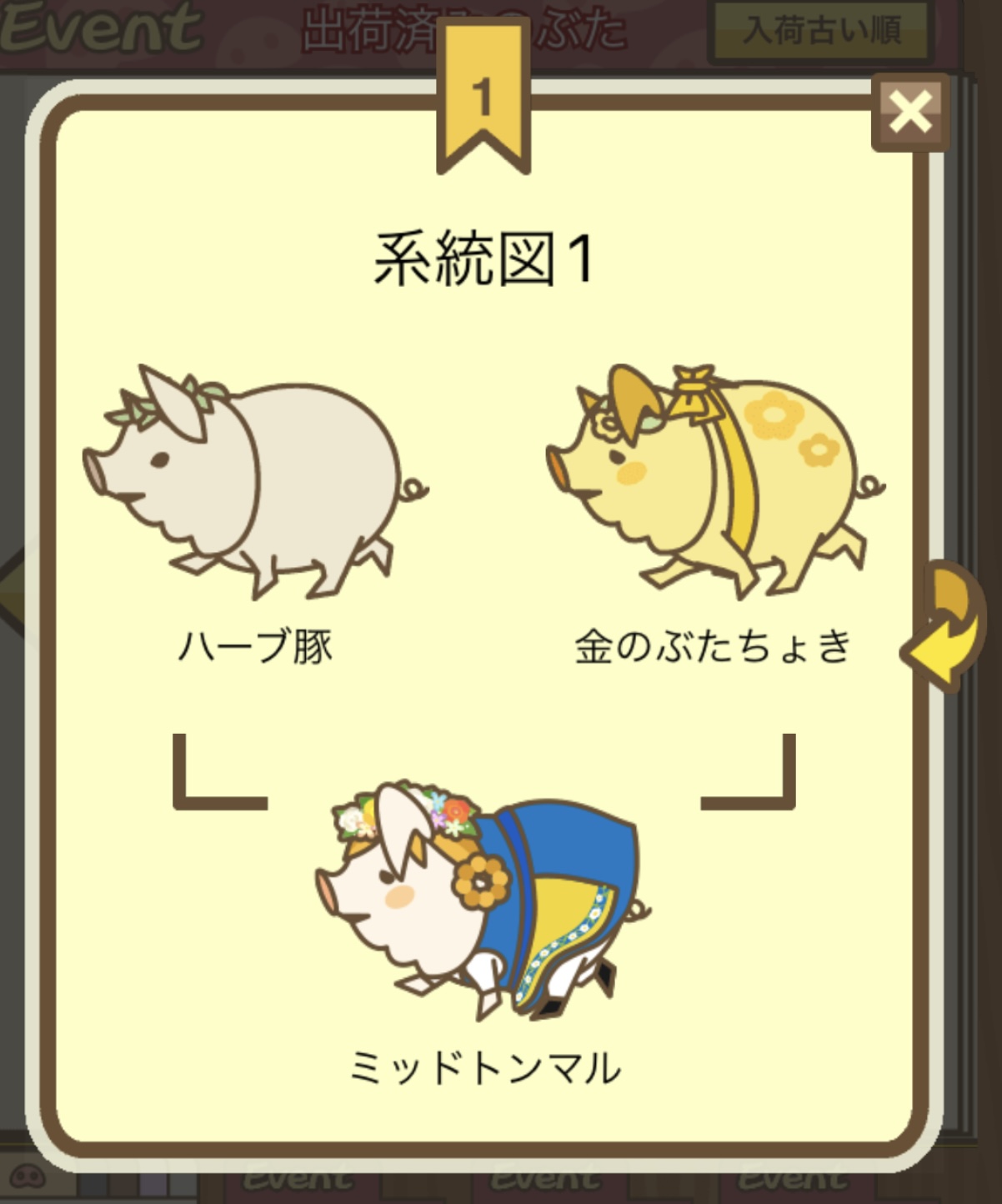Tap the 入荷古い順 sort button
This screenshot has height=1204, width=1002.
pos(821,32)
